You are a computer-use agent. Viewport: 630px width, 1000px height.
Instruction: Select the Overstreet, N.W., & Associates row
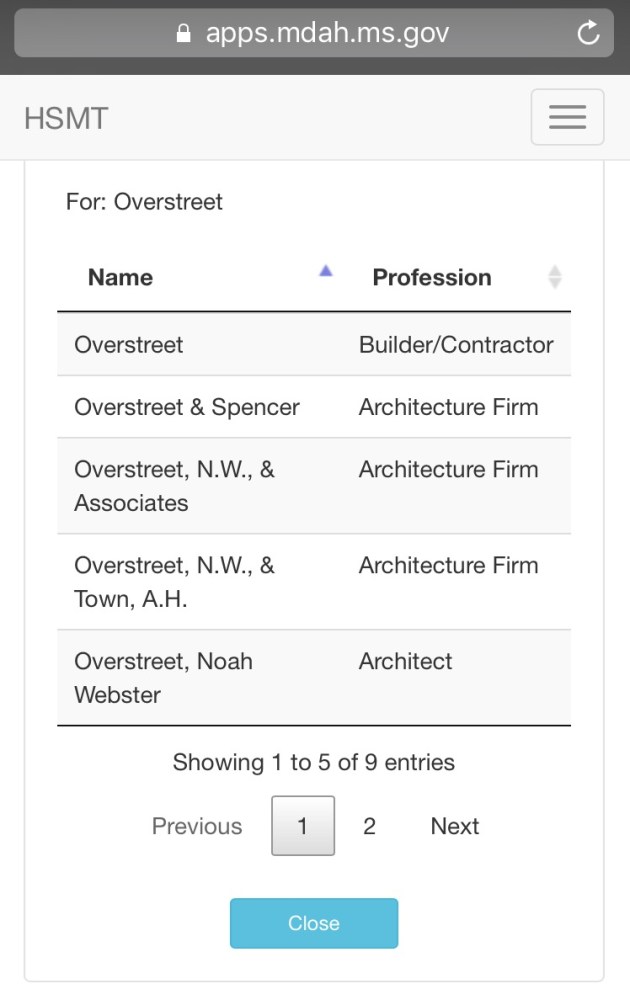pyautogui.click(x=174, y=485)
